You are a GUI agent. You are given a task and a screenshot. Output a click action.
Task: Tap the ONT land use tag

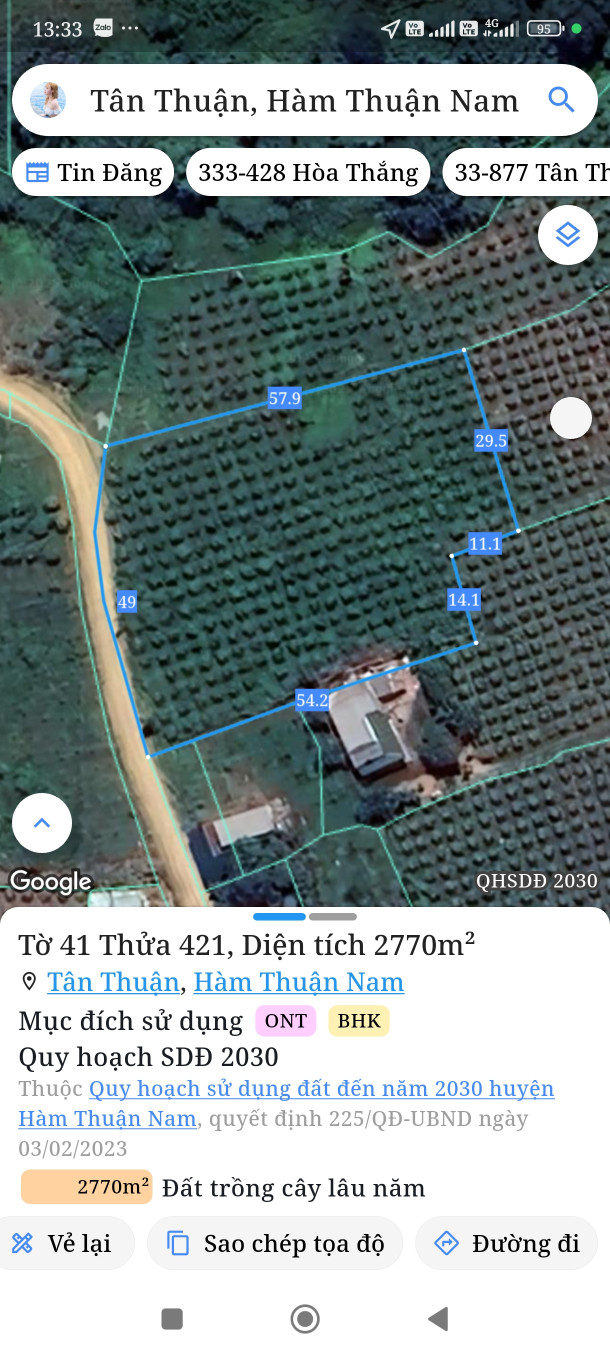click(285, 1021)
